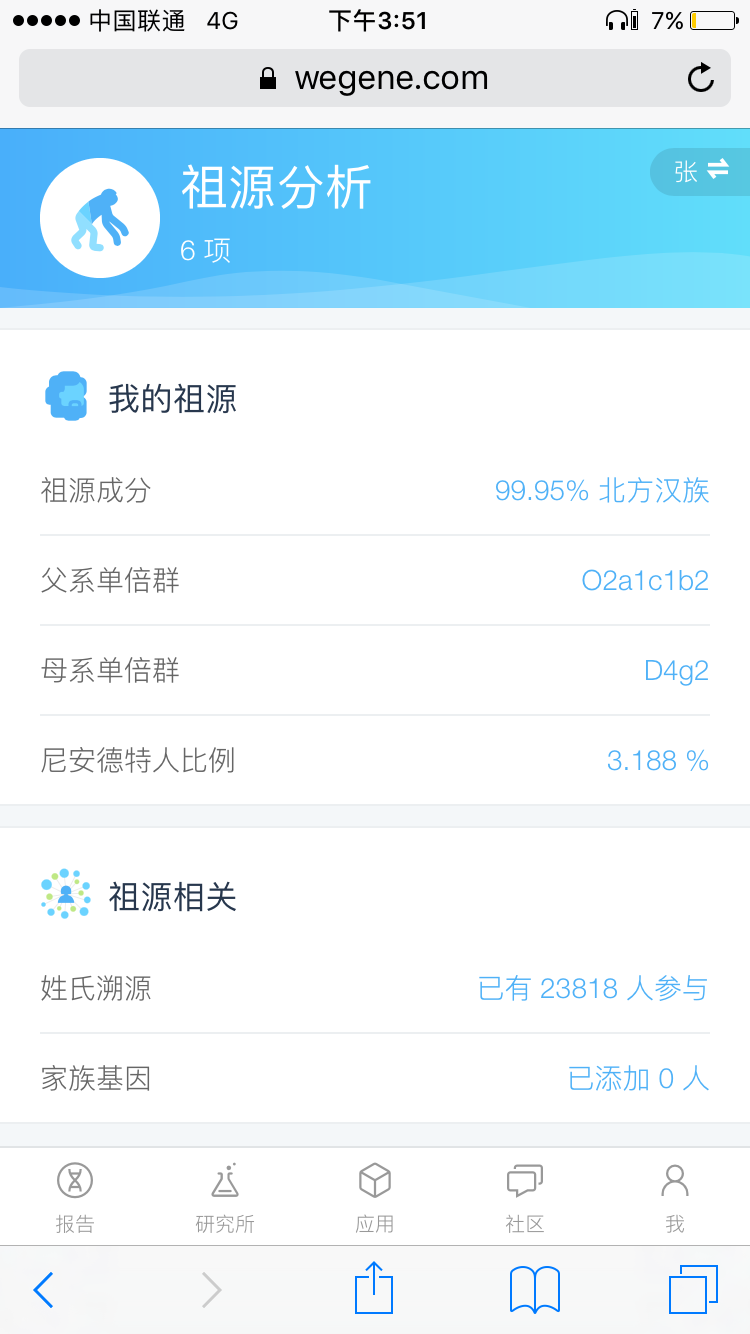Open the 母系单倍群 D4g2 row
750x1334 pixels.
point(375,670)
